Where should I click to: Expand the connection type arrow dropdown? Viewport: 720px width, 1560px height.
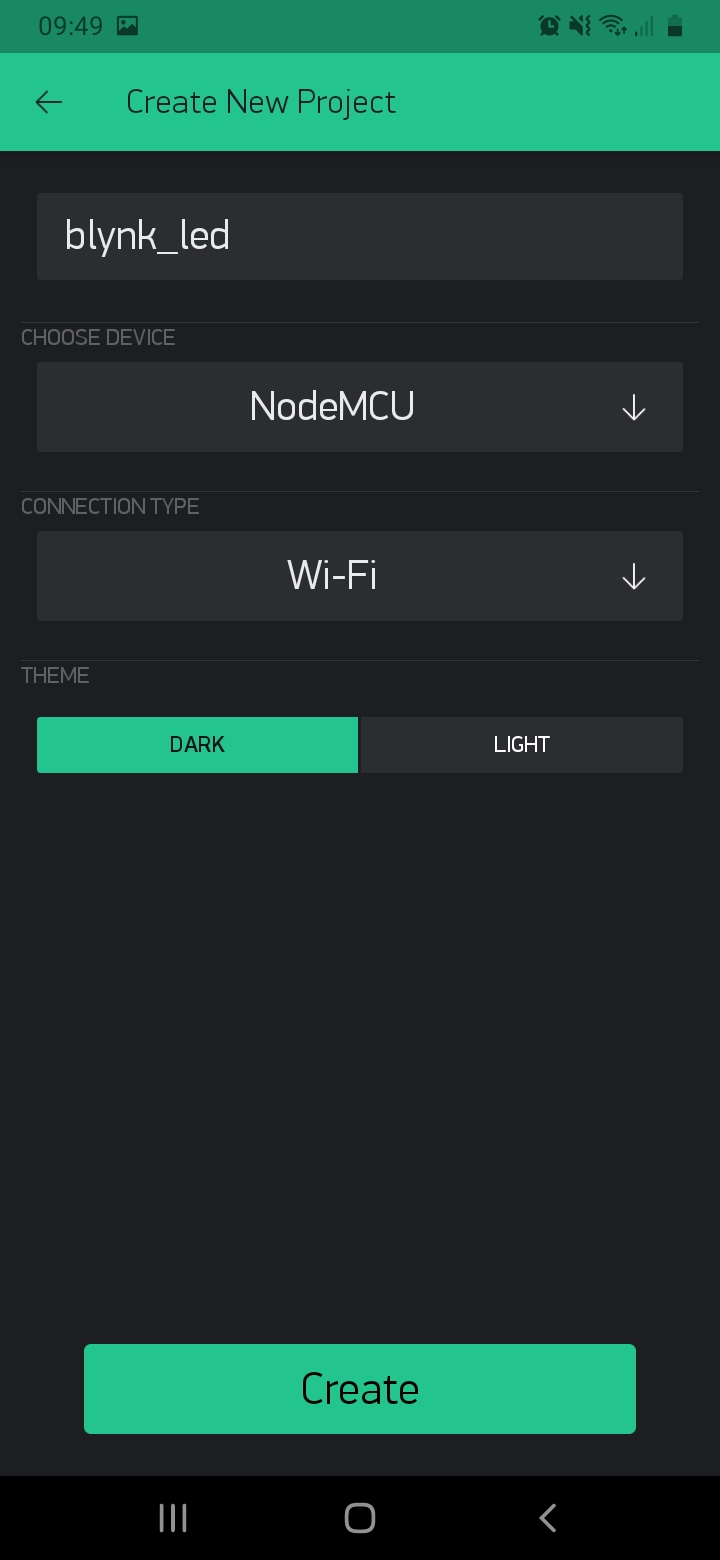click(632, 576)
